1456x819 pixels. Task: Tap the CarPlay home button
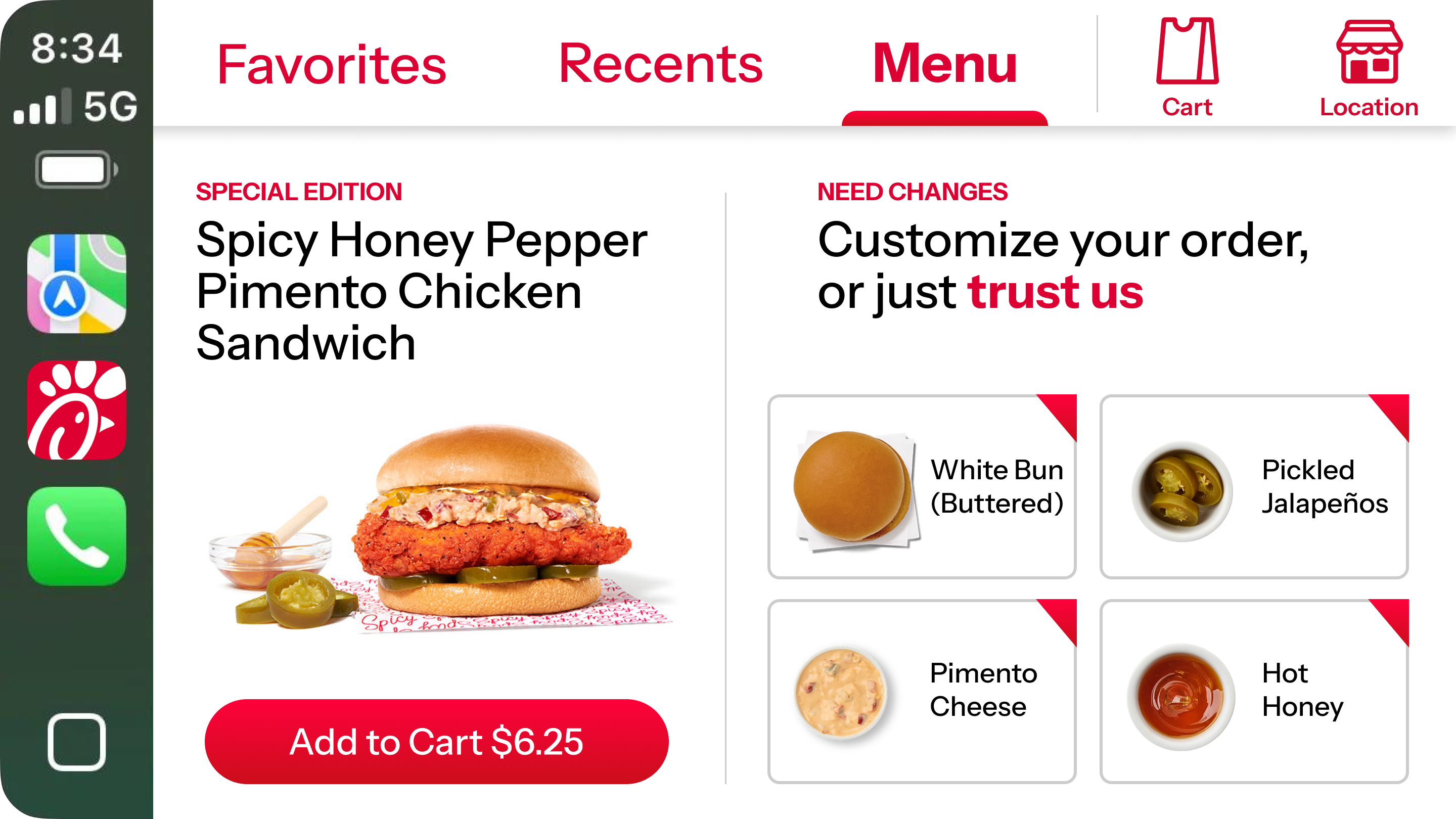pyautogui.click(x=77, y=742)
